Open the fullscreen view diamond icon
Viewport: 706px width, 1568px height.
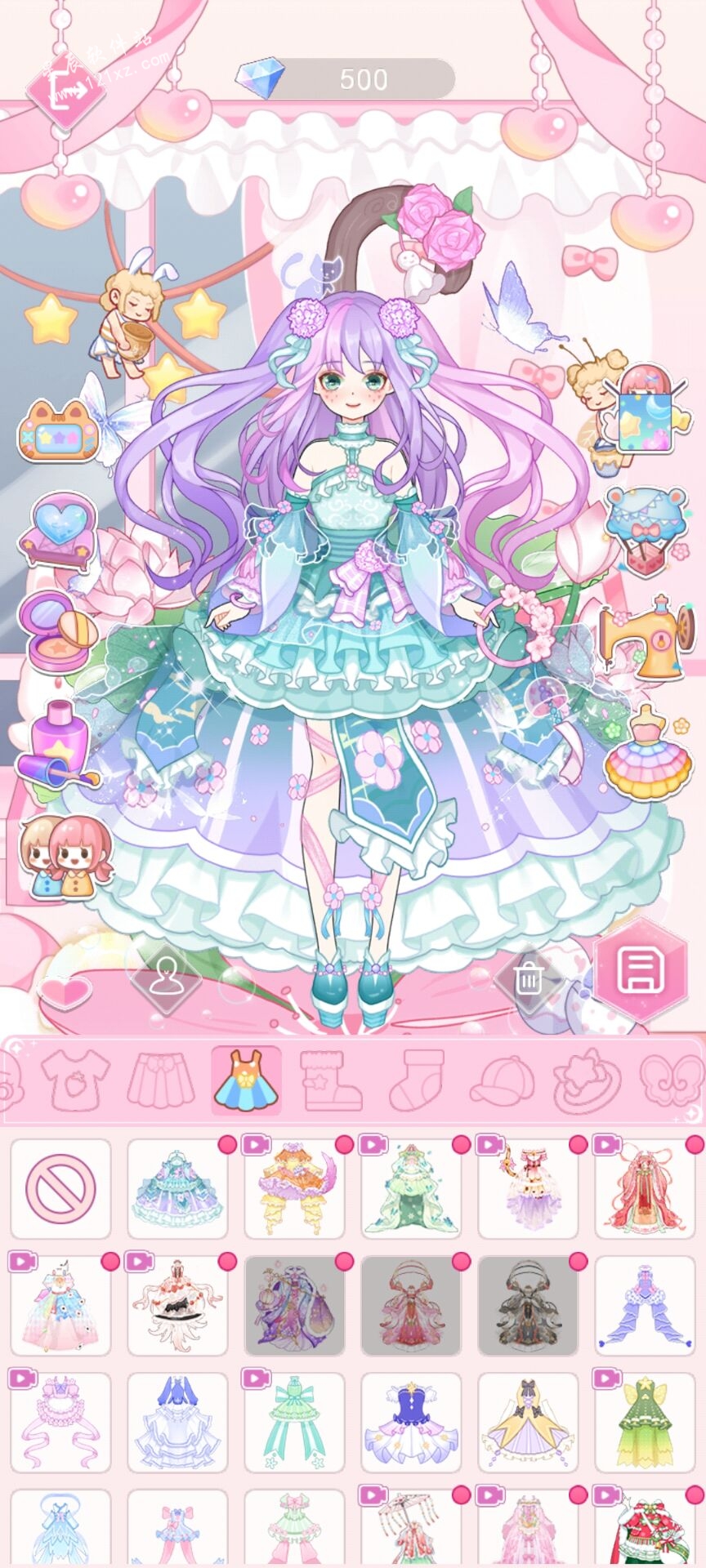click(x=65, y=88)
